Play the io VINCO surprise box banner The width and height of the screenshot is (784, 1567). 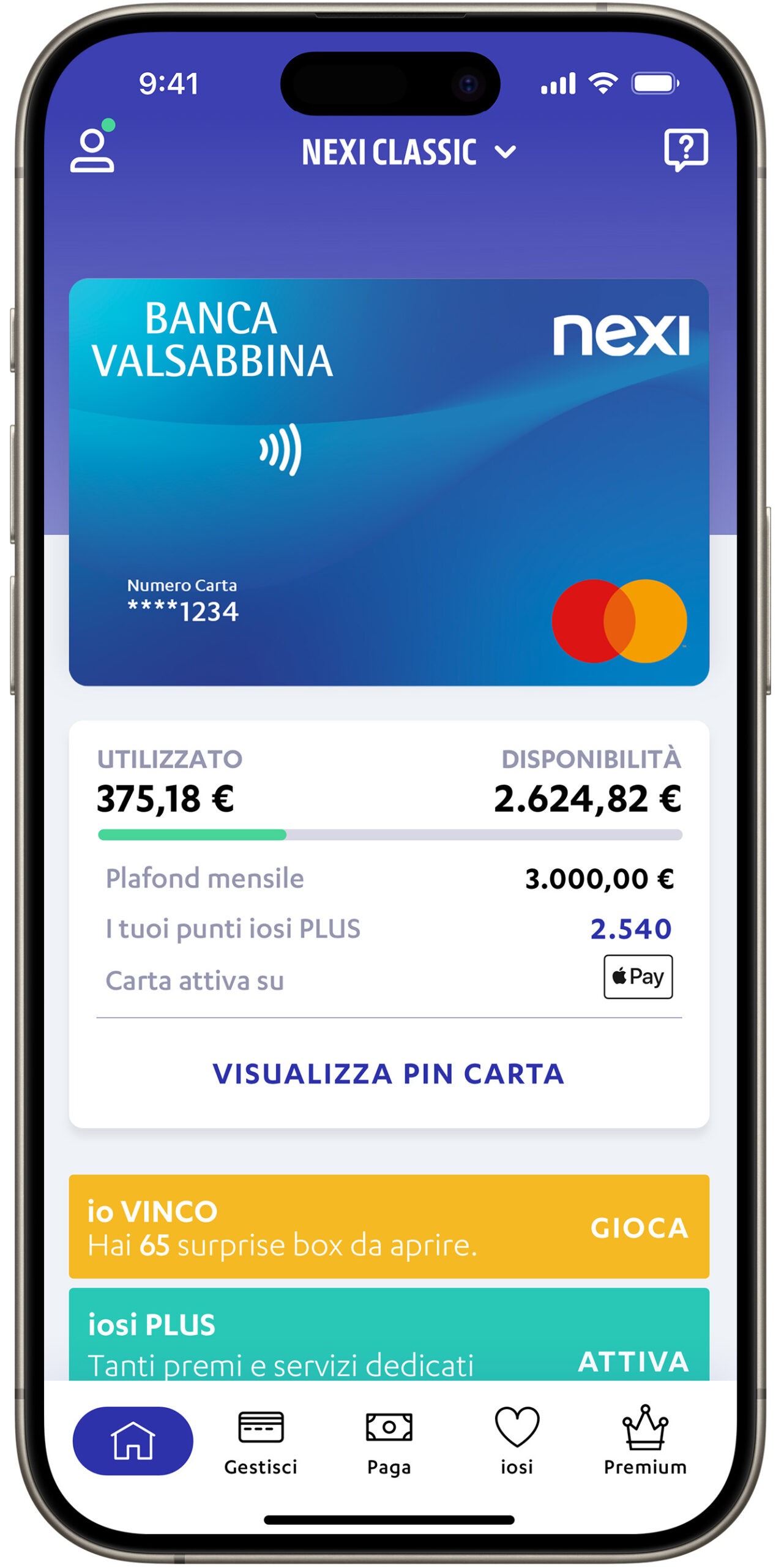[389, 1227]
